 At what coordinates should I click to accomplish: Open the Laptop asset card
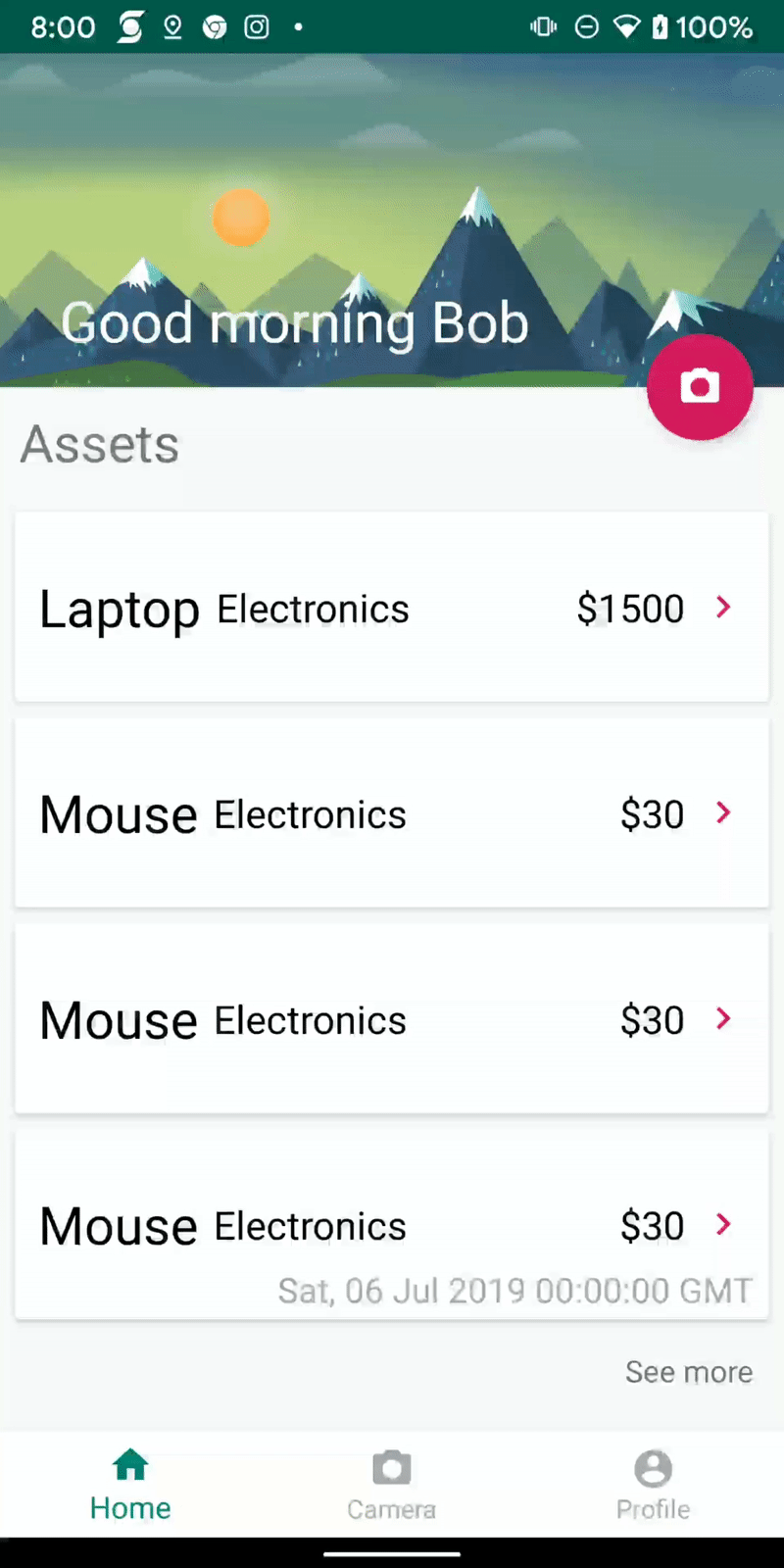pos(392,607)
